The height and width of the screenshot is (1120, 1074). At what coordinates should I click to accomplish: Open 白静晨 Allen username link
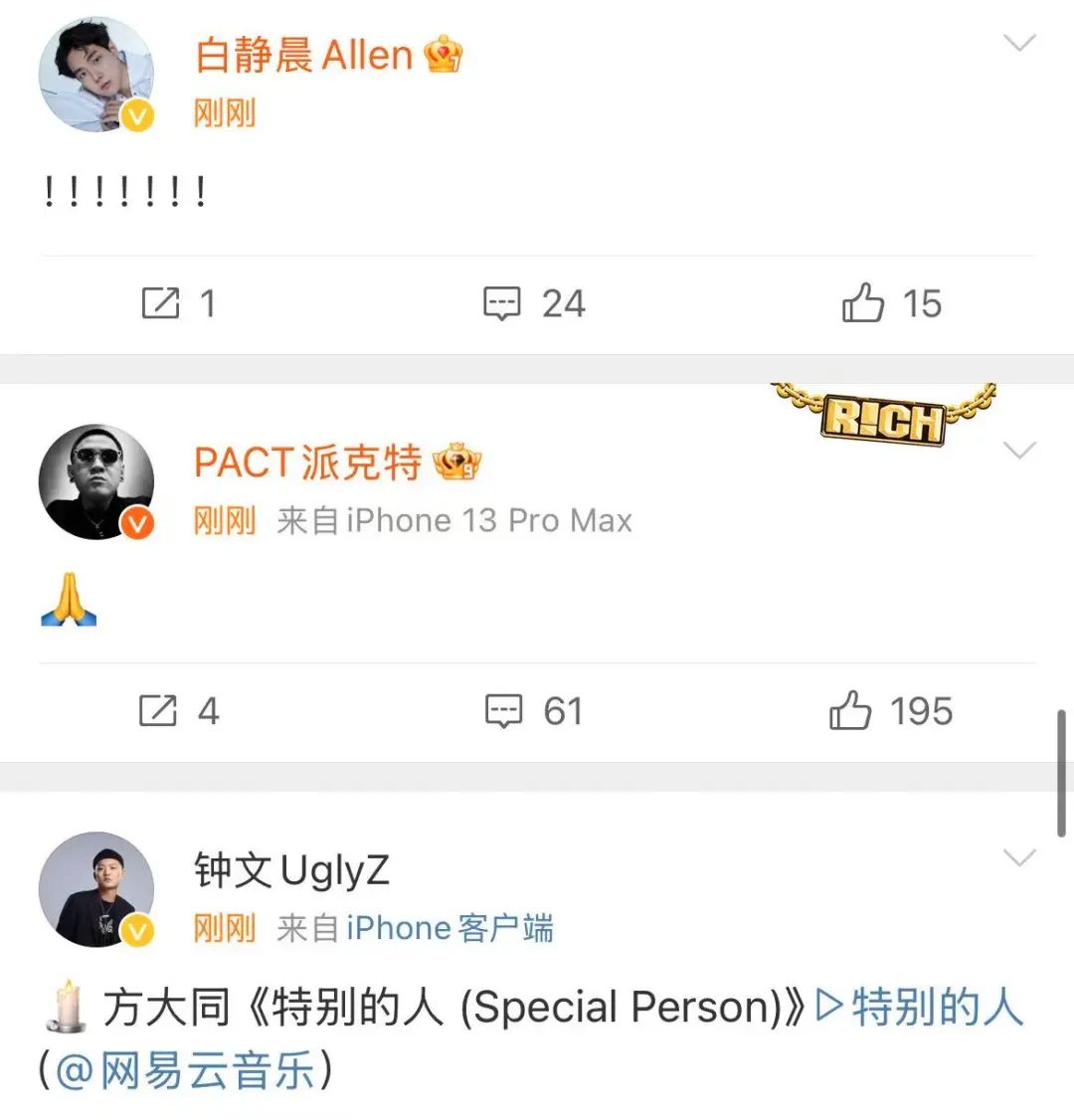[304, 55]
